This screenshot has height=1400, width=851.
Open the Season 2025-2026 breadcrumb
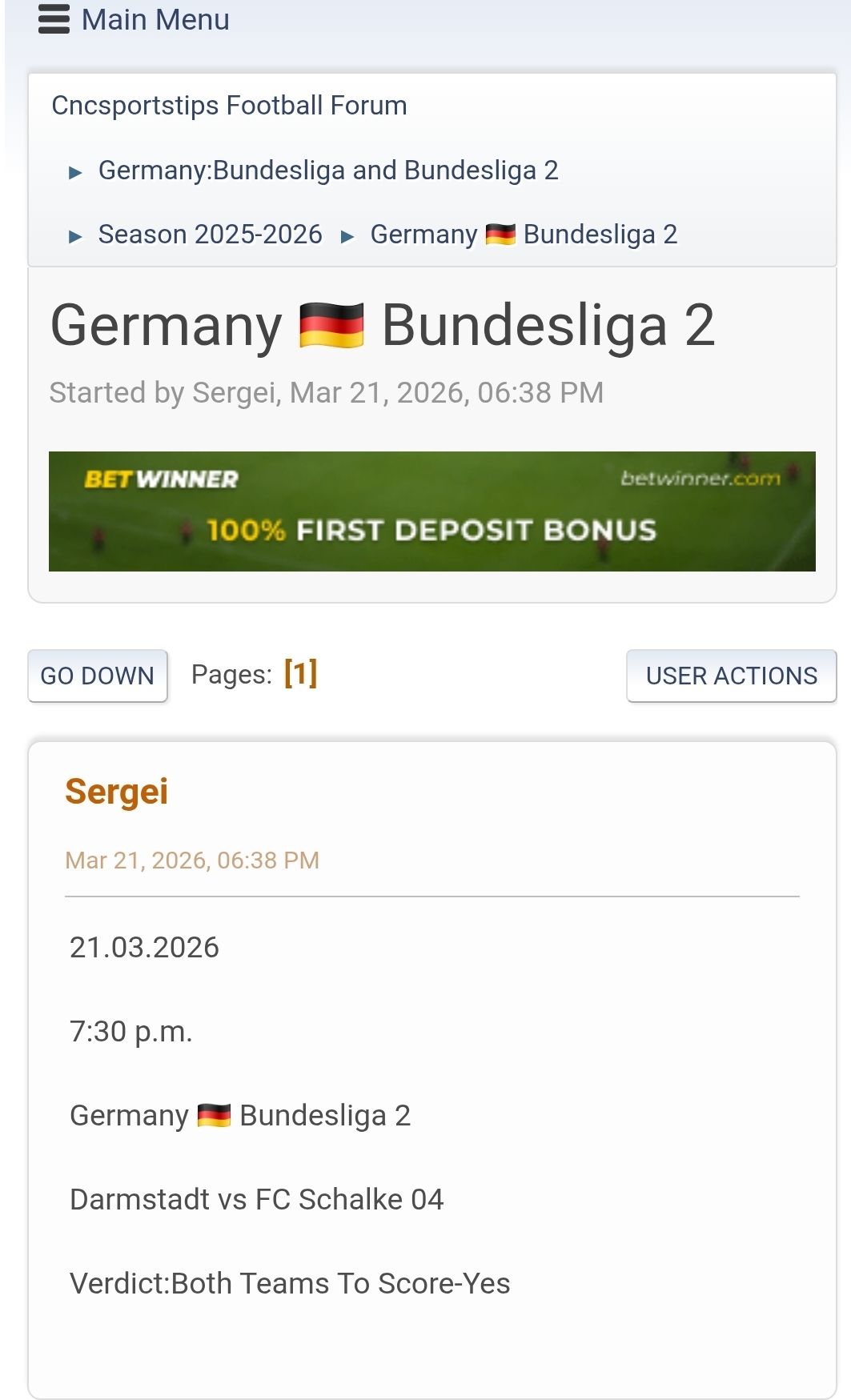(210, 235)
